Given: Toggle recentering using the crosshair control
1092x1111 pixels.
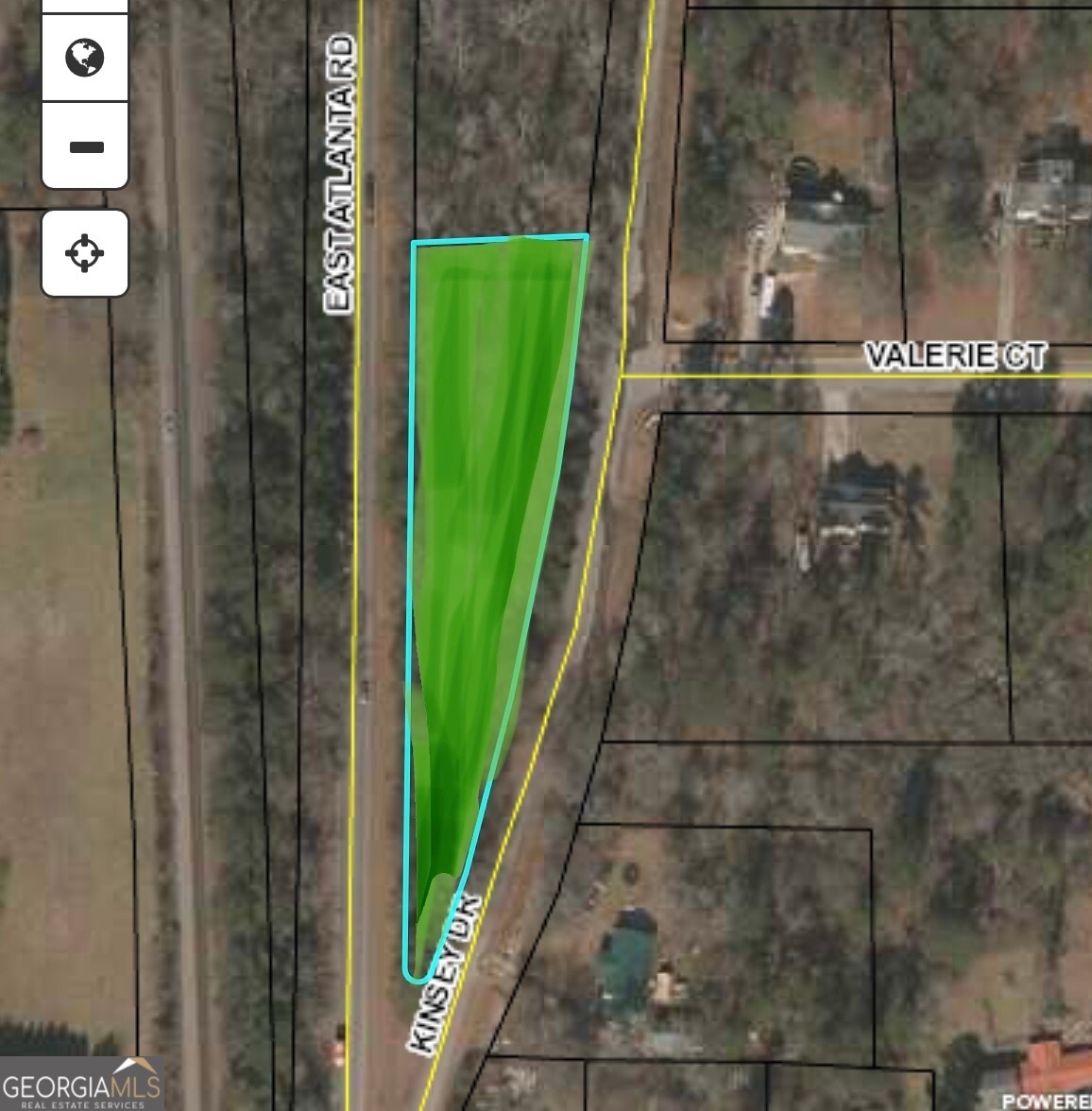Looking at the screenshot, I should [84, 251].
